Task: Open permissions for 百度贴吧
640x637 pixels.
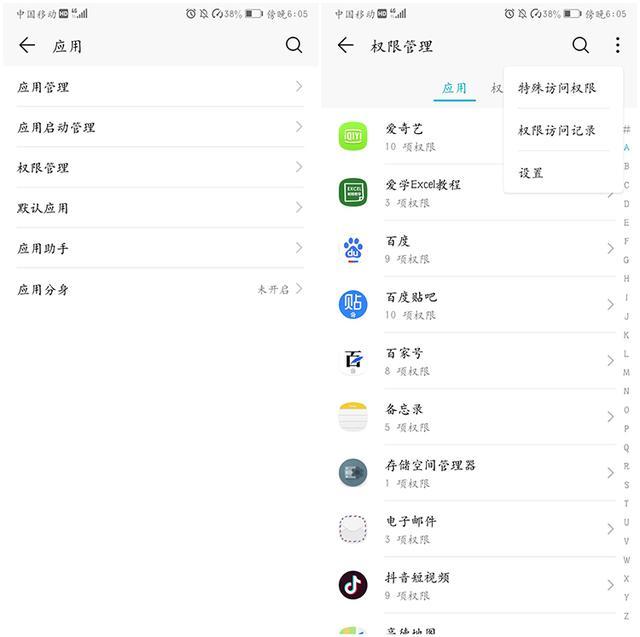Action: 470,305
